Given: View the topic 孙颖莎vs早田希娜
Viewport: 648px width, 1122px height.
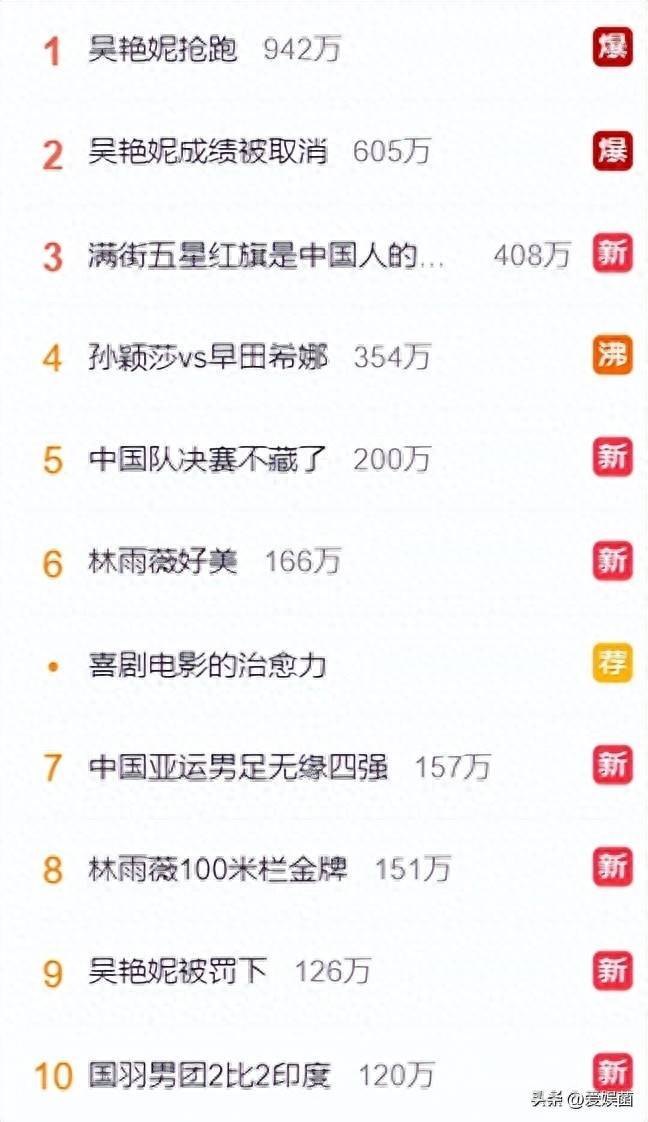Looking at the screenshot, I should tap(208, 357).
